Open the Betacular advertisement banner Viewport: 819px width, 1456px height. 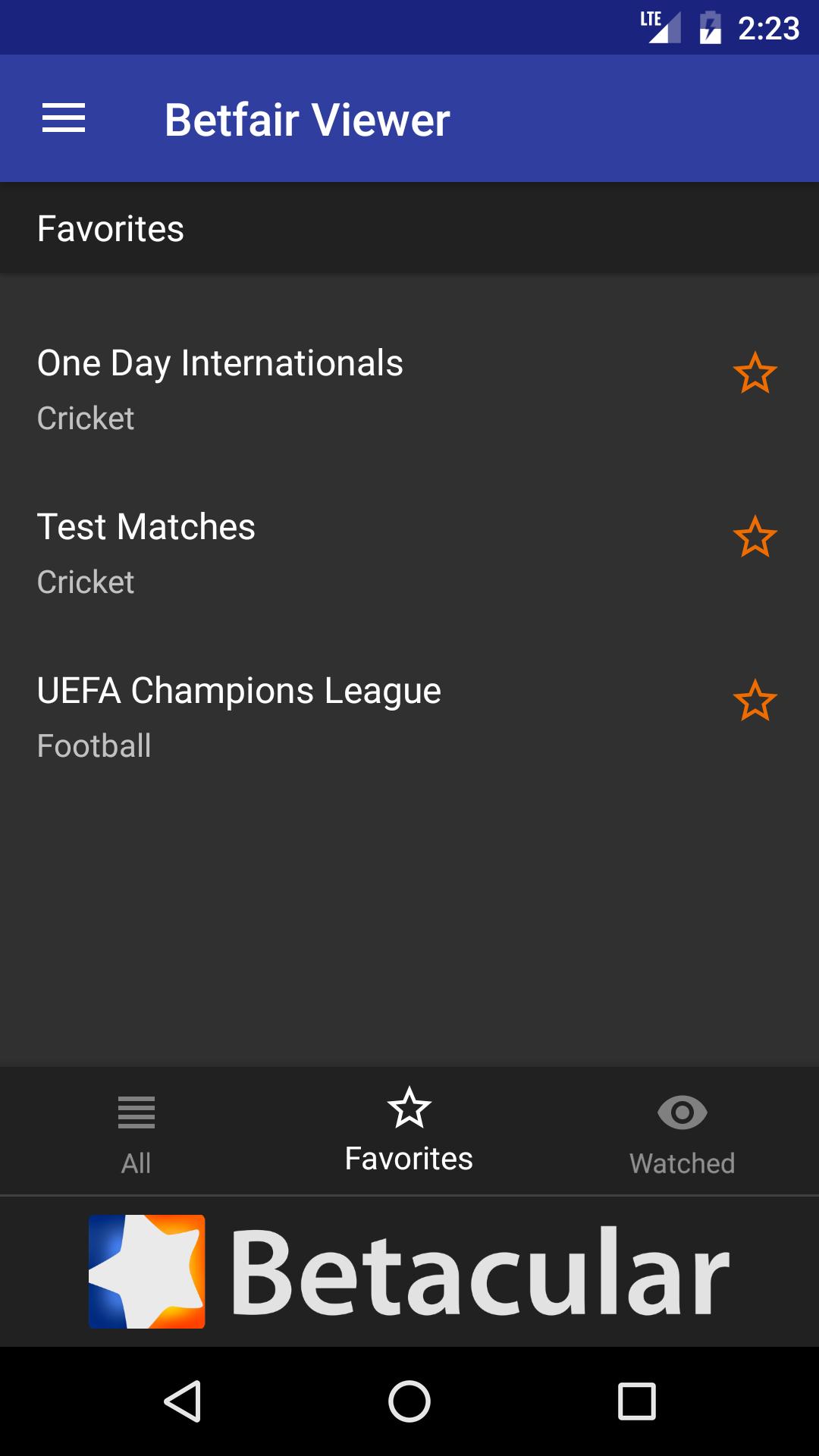(x=409, y=1269)
